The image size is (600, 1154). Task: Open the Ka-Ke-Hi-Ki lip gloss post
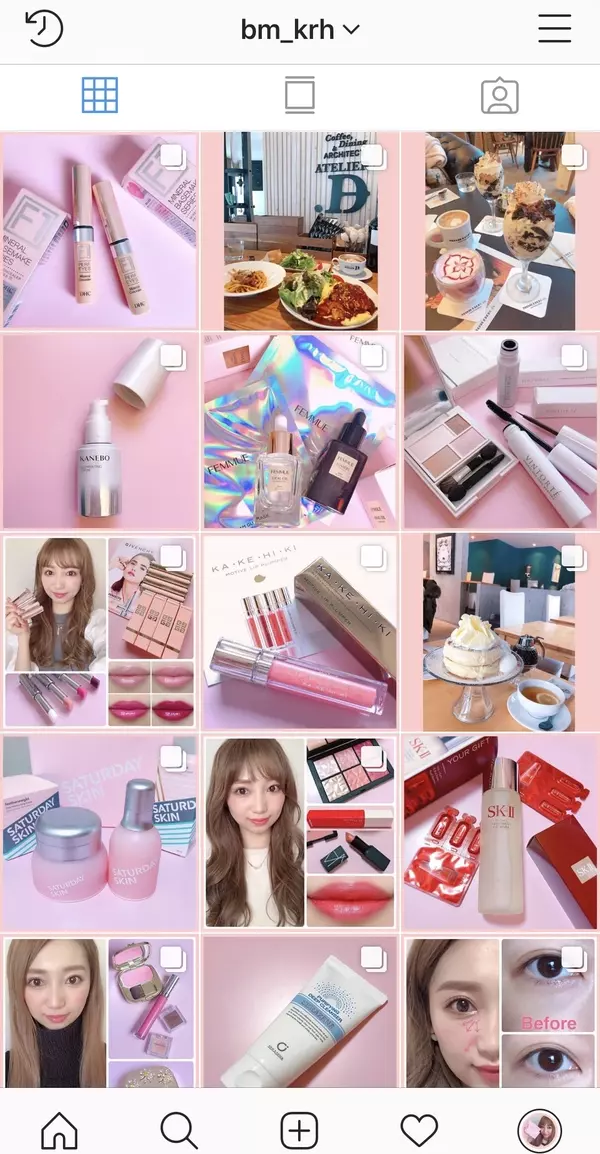click(300, 632)
